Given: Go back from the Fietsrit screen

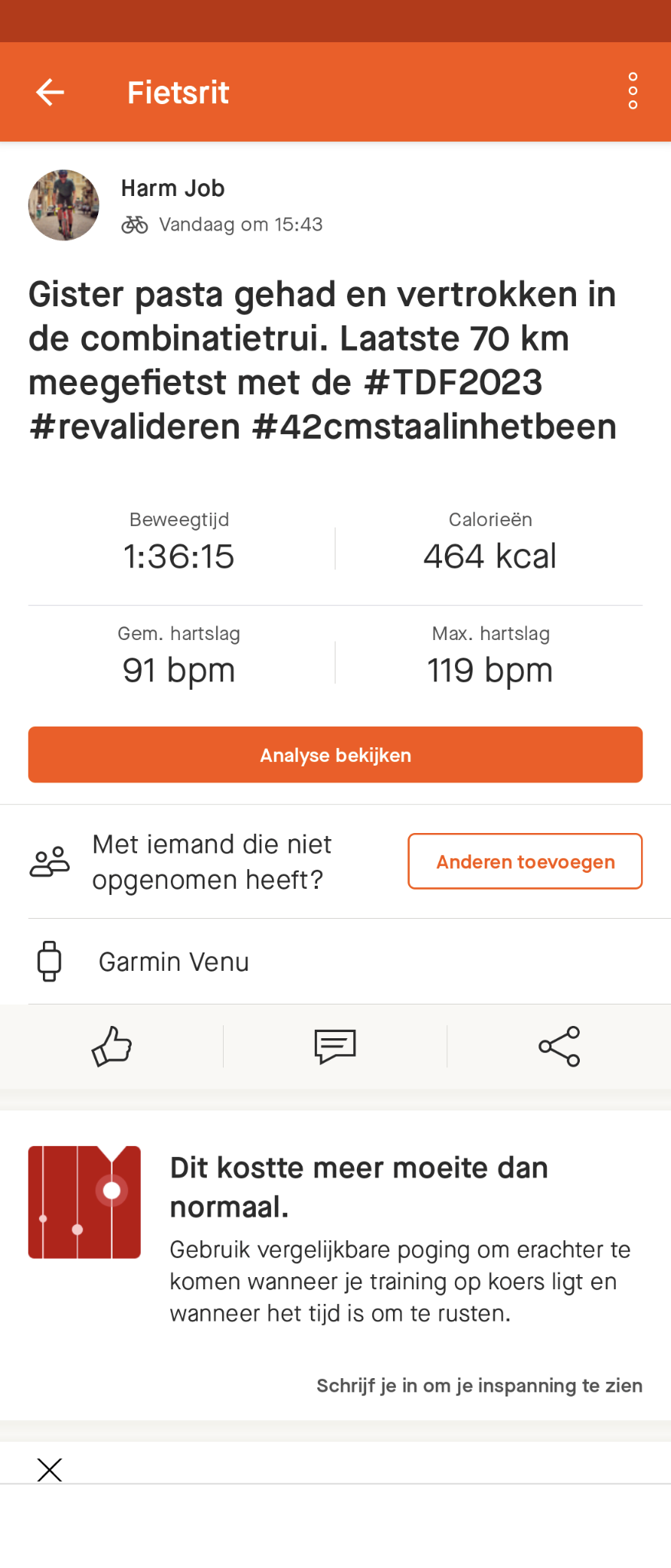Looking at the screenshot, I should point(50,93).
